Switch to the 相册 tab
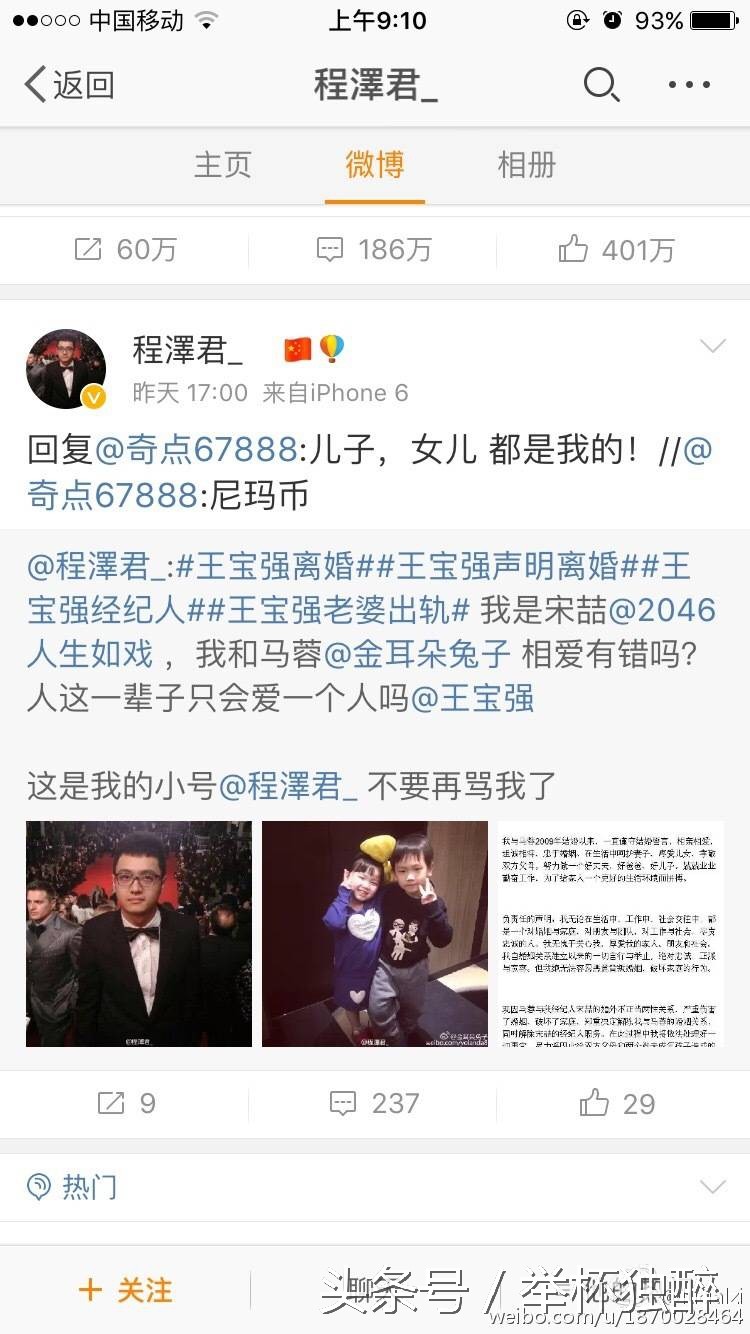This screenshot has height=1334, width=750. click(x=527, y=165)
